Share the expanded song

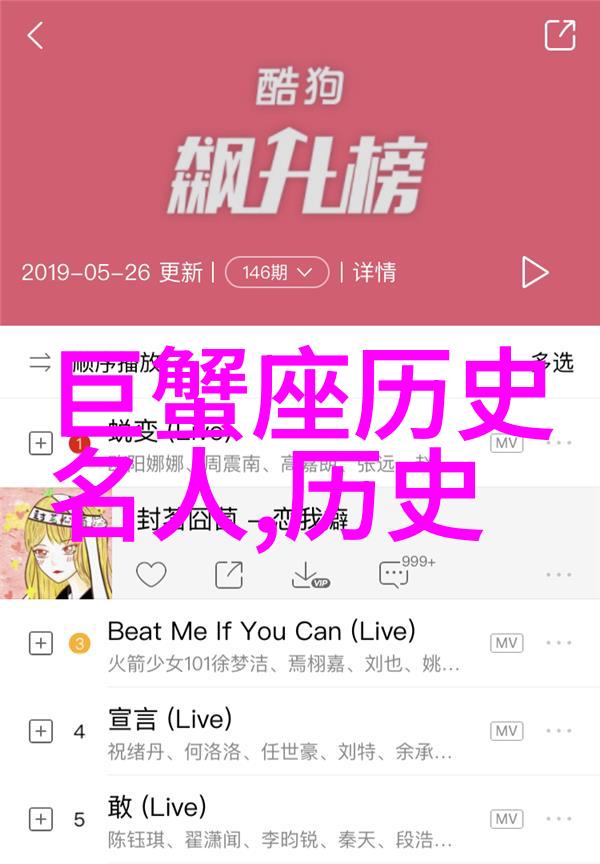coord(228,574)
